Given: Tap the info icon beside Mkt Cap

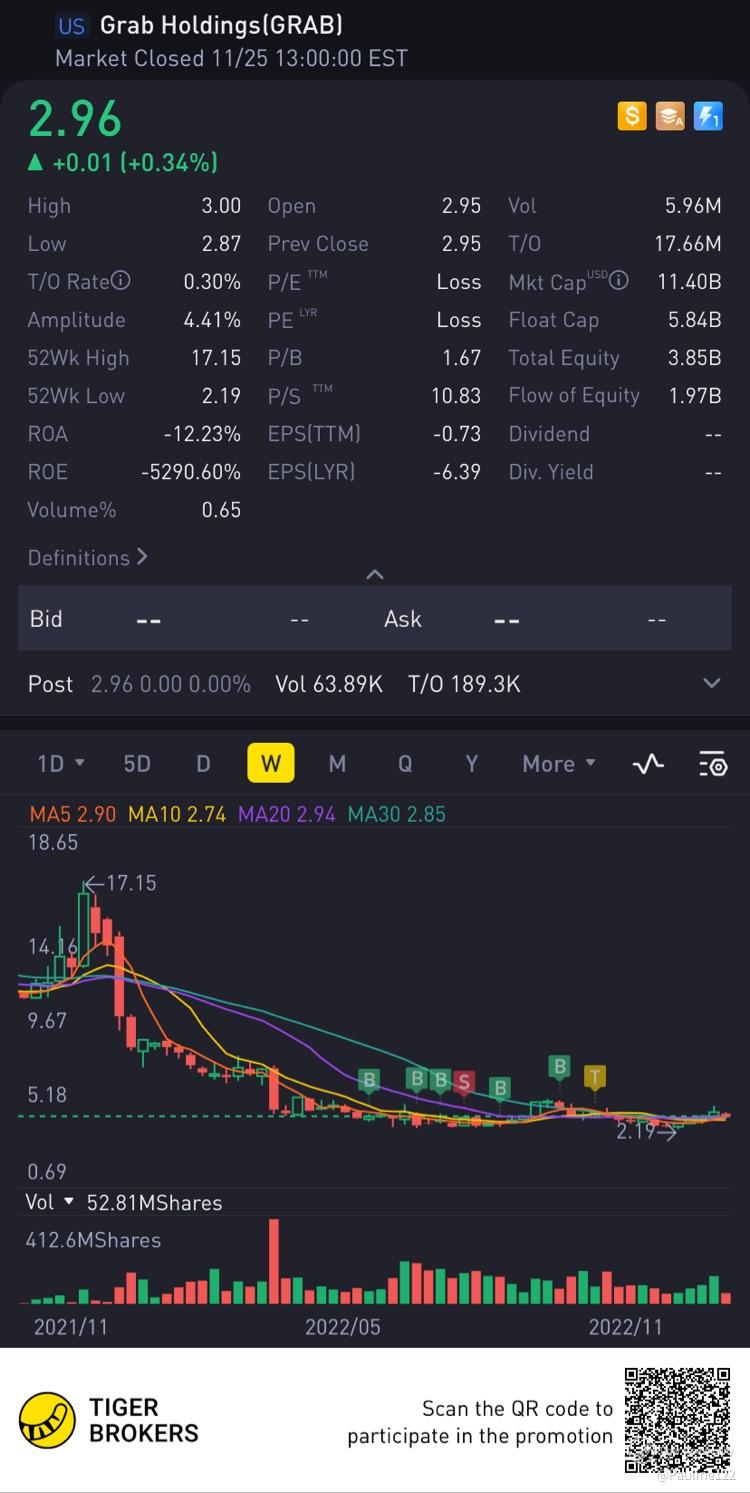Looking at the screenshot, I should [x=619, y=281].
